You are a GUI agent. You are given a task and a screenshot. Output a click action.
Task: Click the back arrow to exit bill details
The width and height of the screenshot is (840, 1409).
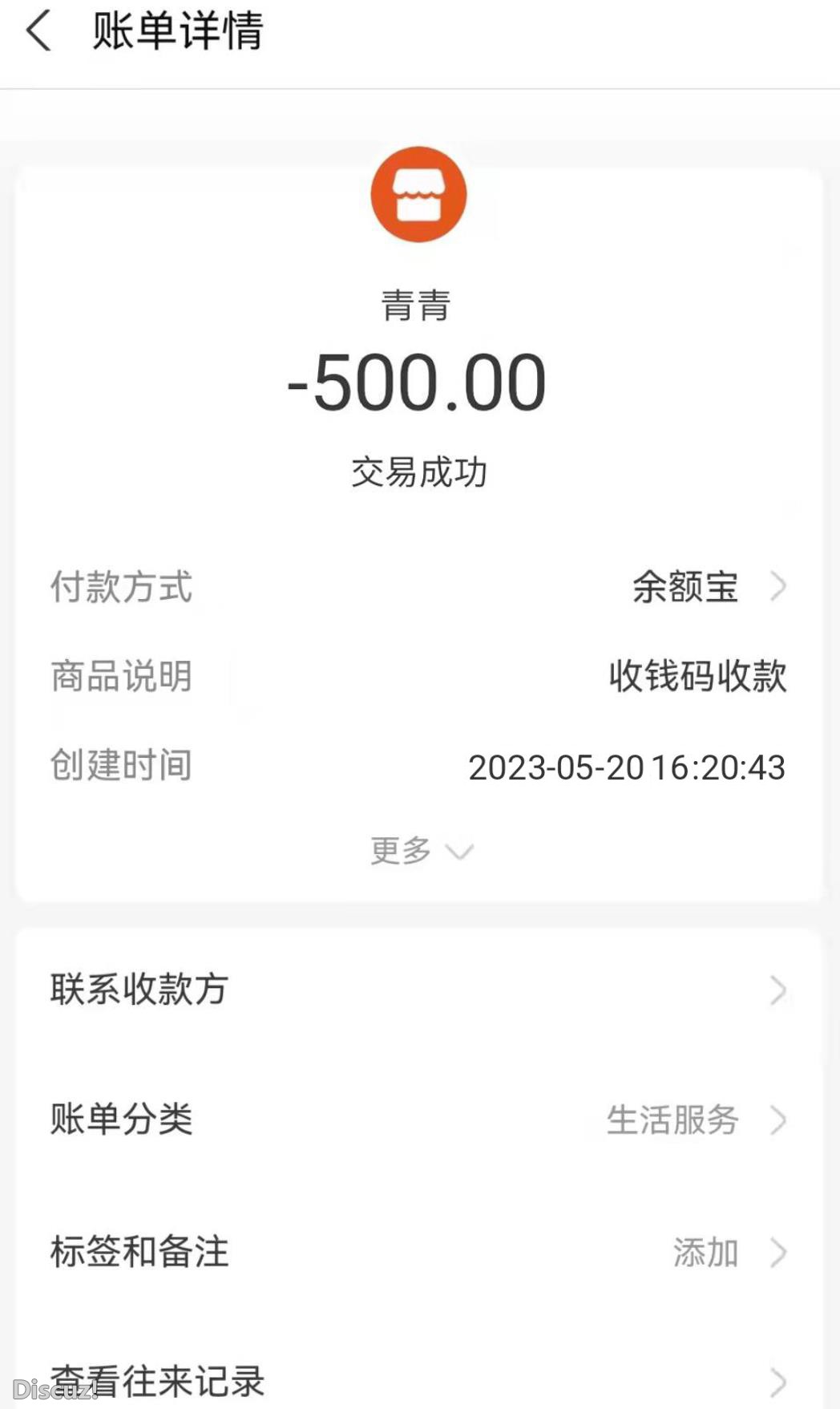point(38,30)
